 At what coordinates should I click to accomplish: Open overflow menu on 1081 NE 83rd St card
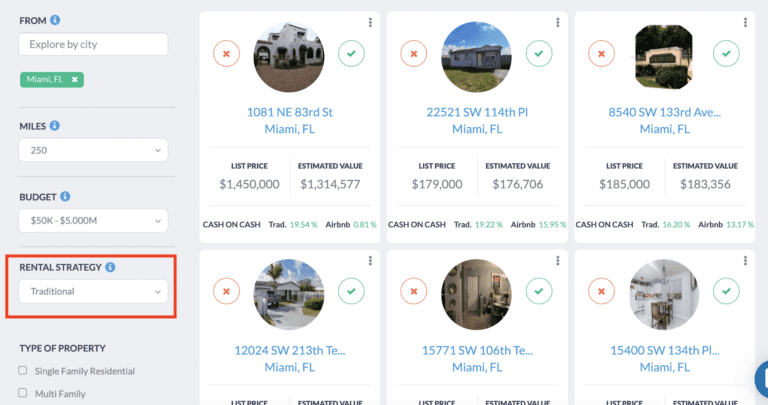[x=370, y=22]
